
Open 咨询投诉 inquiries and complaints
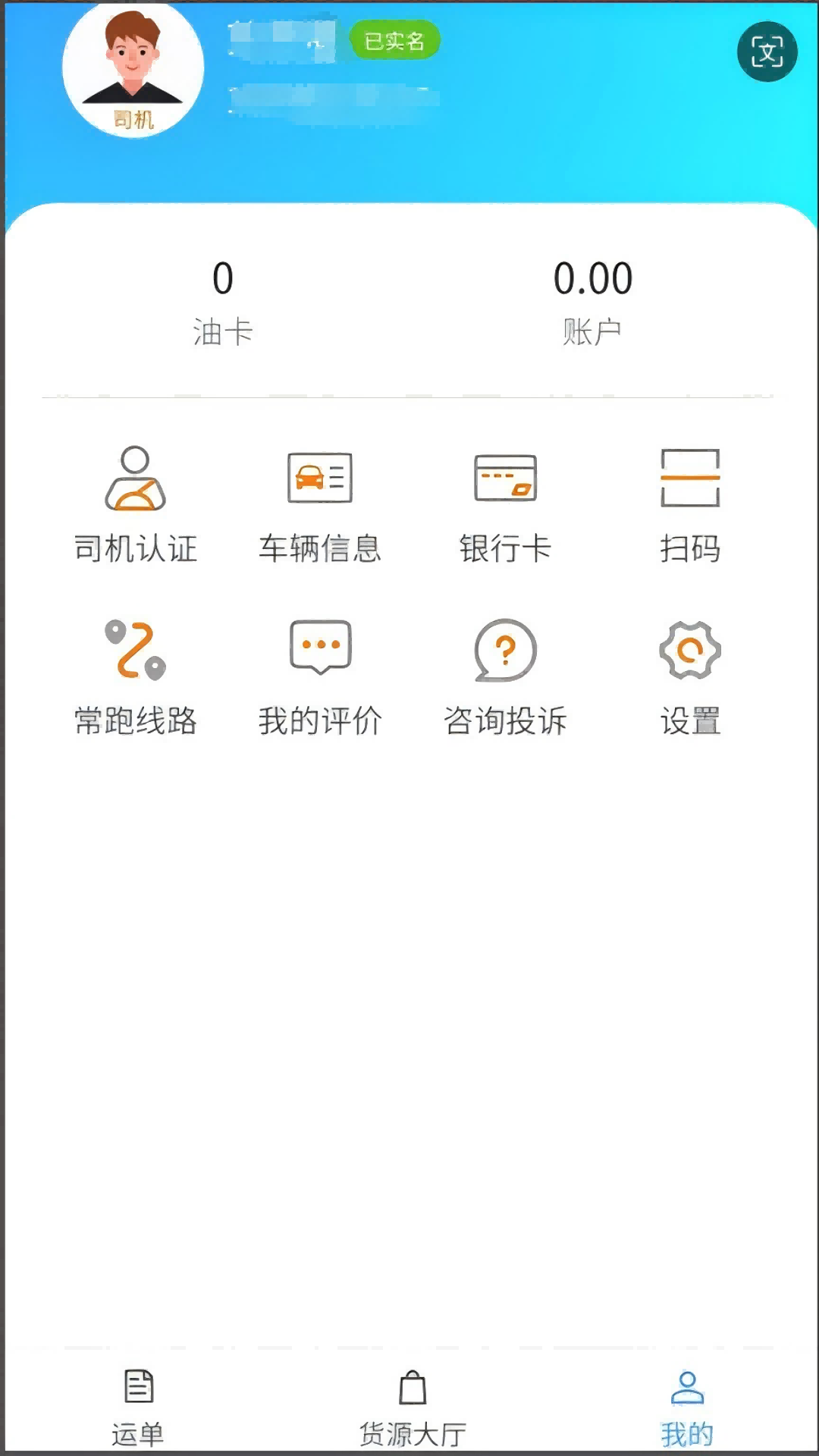(x=505, y=676)
